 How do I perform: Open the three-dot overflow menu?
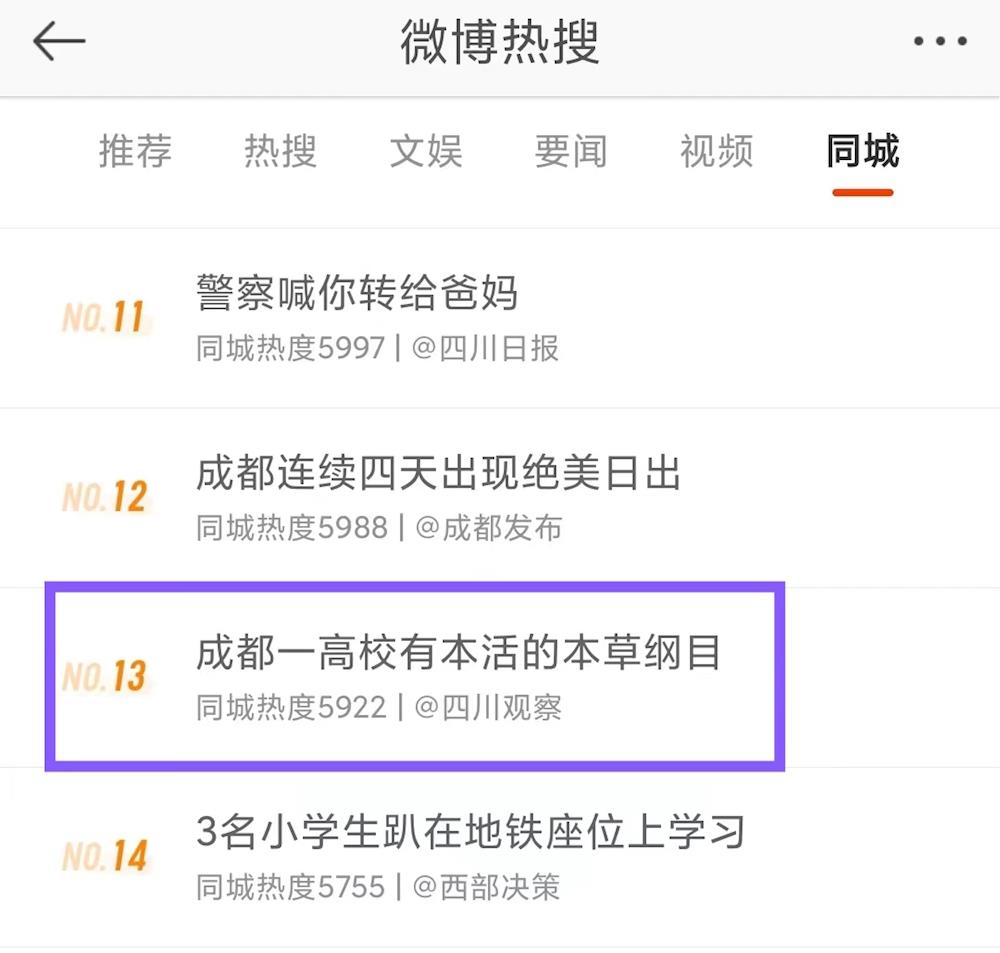click(940, 42)
